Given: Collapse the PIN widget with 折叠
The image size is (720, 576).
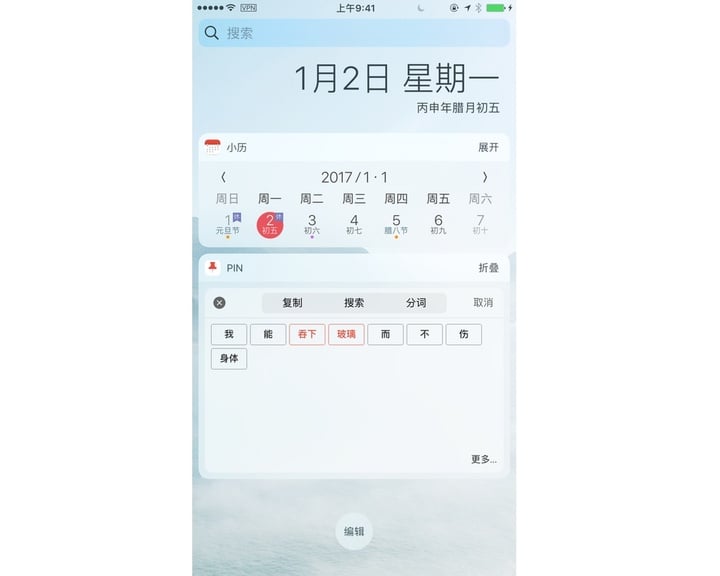Looking at the screenshot, I should coord(488,268).
